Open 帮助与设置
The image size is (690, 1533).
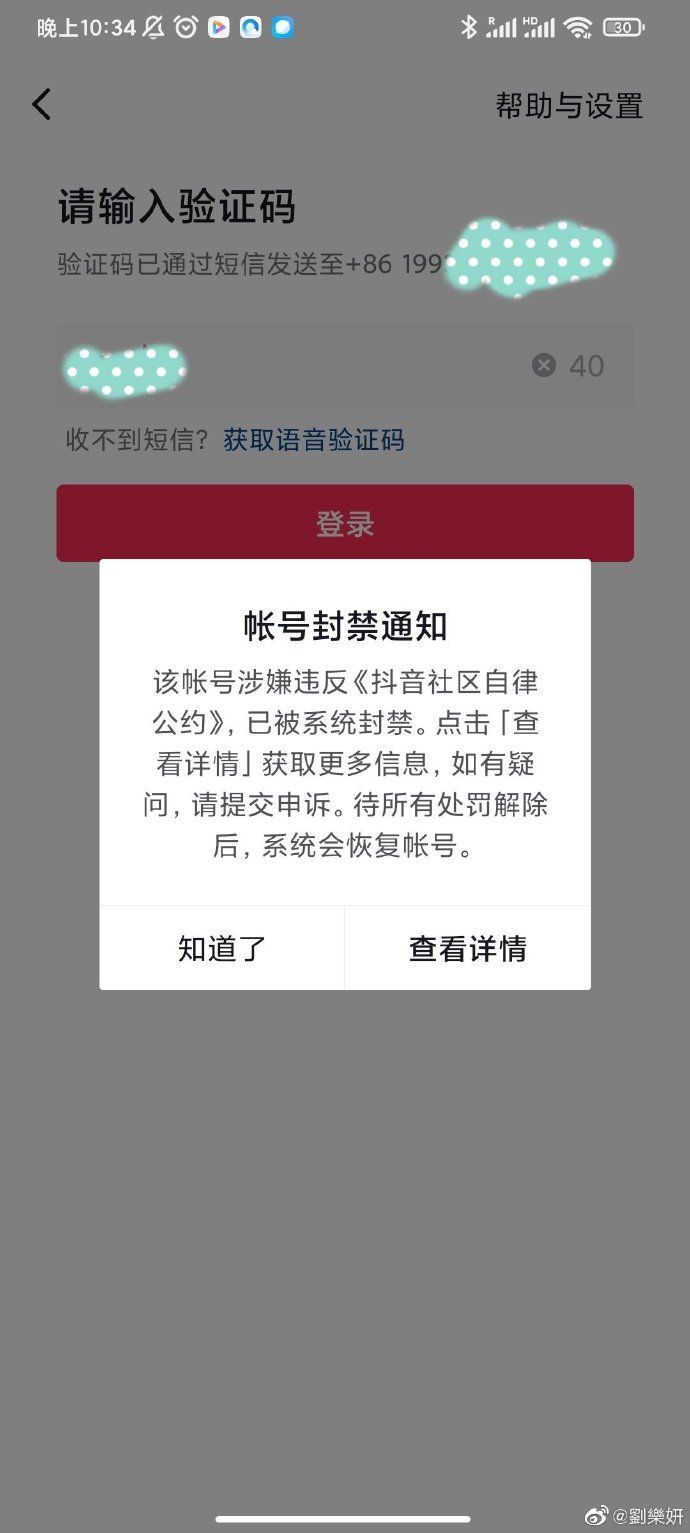coord(568,106)
